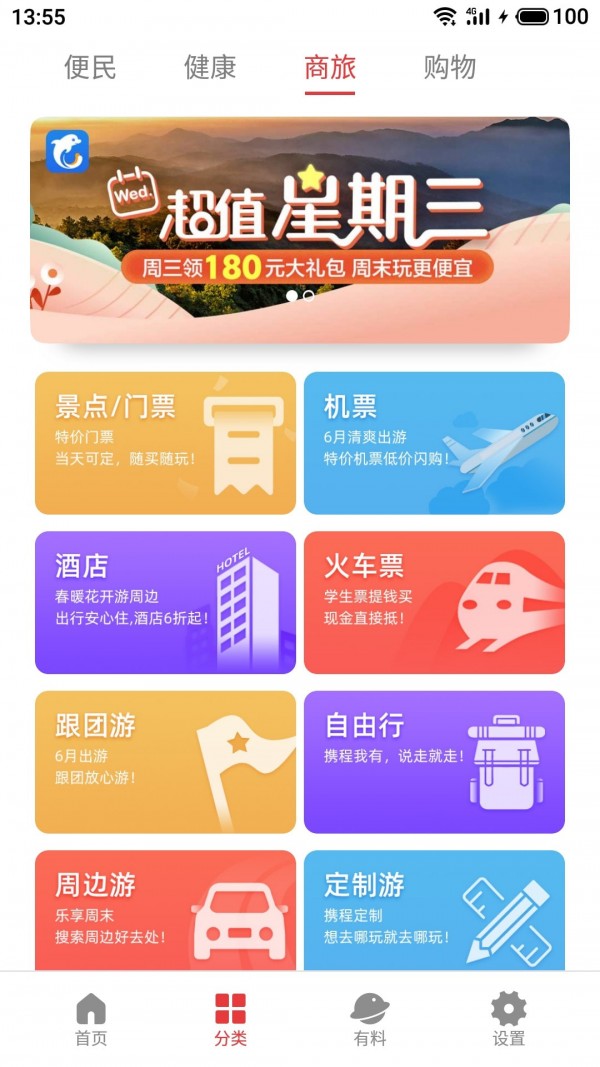Open the 购物 tab
This screenshot has width=600, height=1067.
click(449, 68)
